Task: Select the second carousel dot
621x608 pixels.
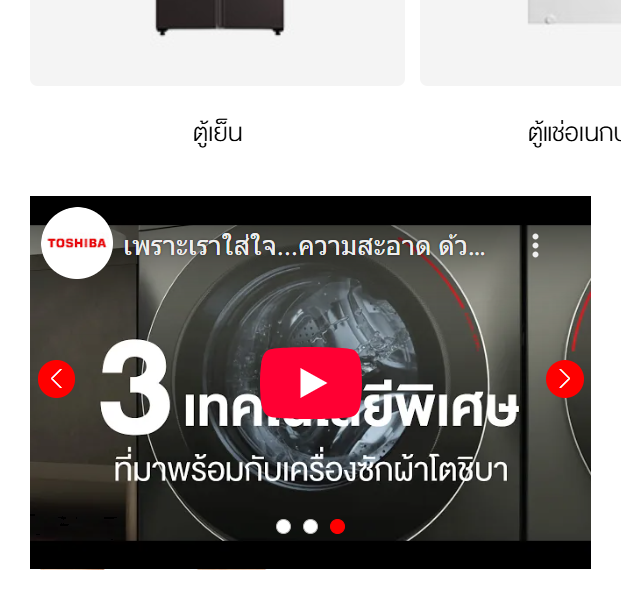Action: 311,527
